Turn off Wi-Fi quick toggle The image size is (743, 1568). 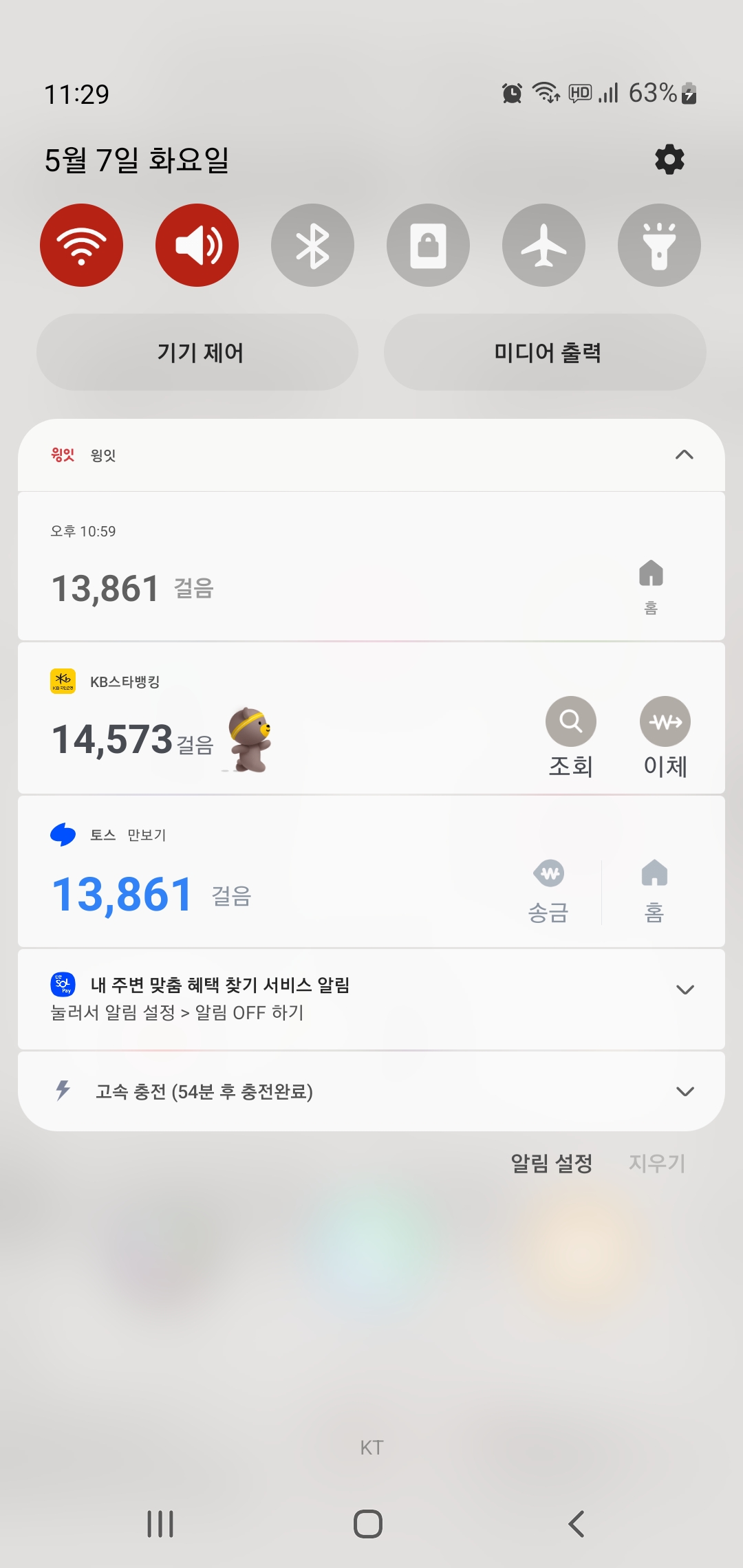point(82,246)
